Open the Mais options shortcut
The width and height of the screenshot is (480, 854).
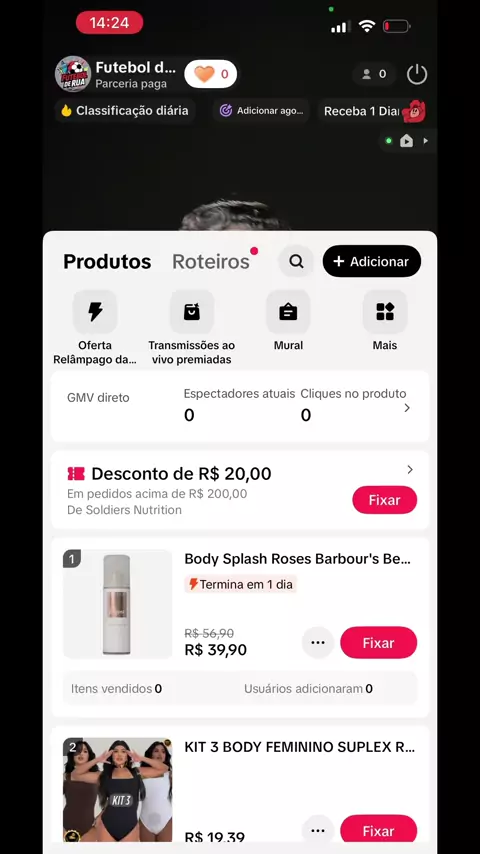click(x=385, y=321)
